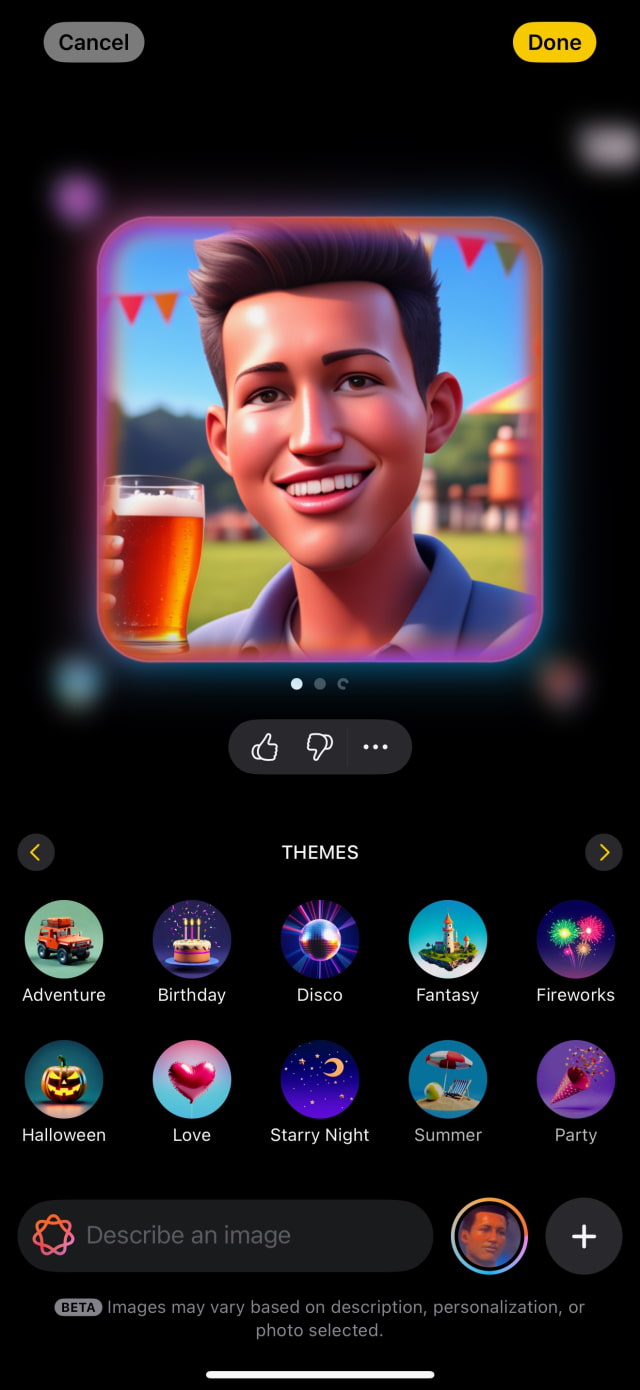Screen dimensions: 640x1390
Task: Choose the Starry Night theme
Action: click(x=320, y=1080)
